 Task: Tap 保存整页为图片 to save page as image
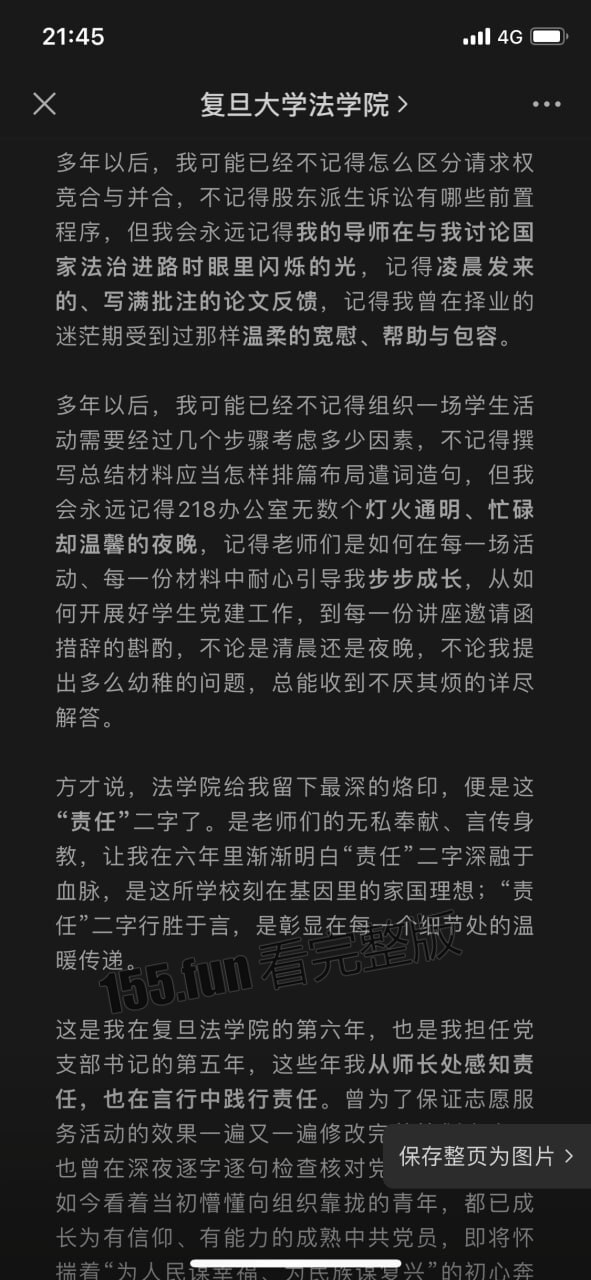487,1156
